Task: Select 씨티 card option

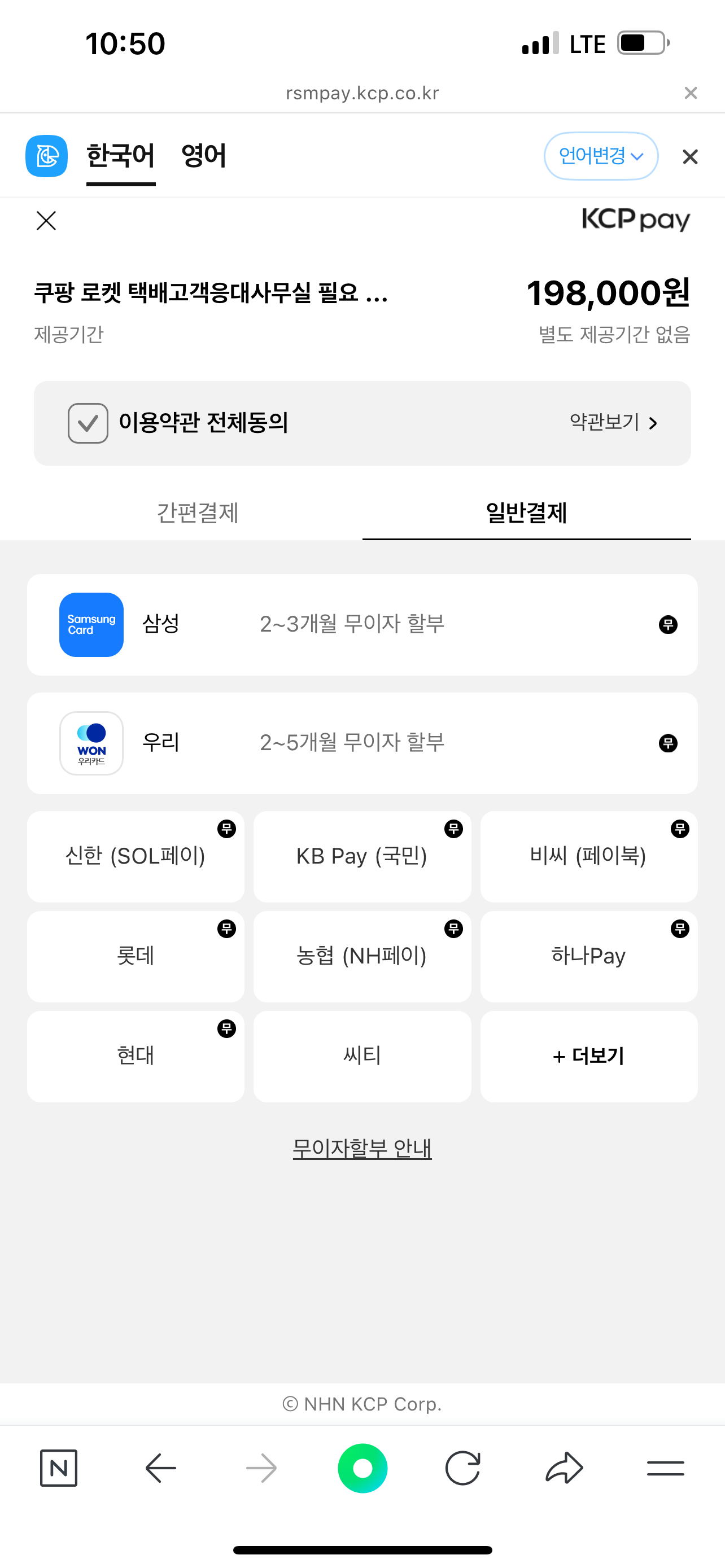Action: click(x=361, y=1056)
